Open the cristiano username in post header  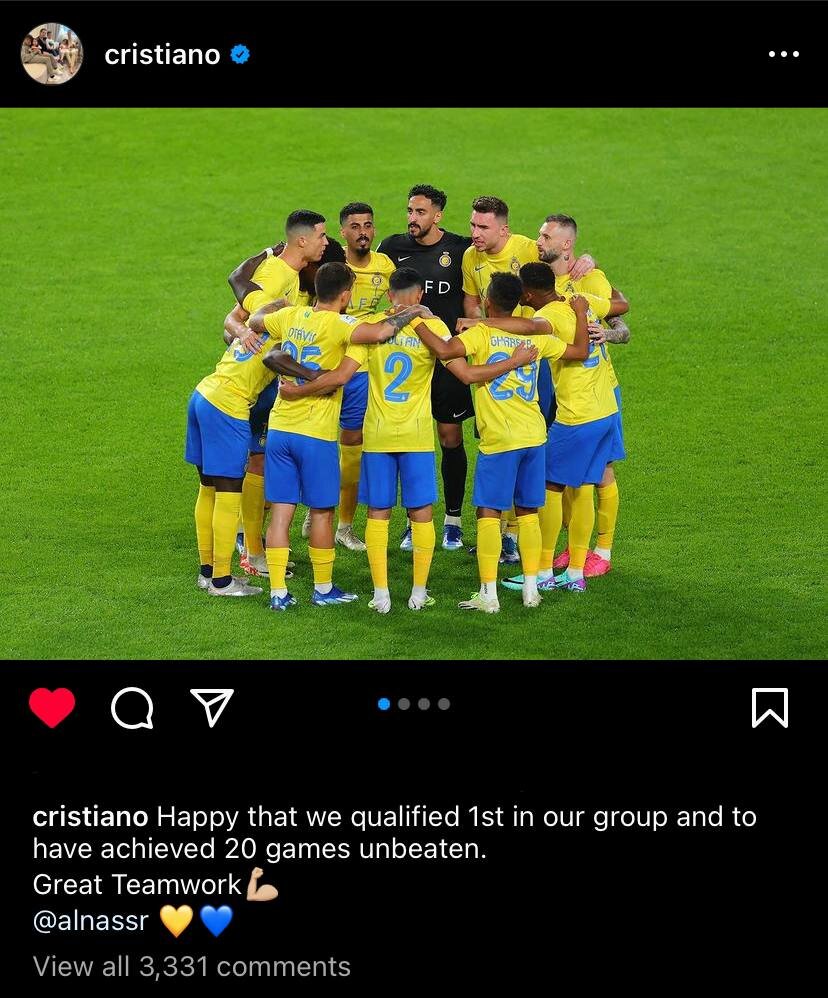(x=162, y=55)
